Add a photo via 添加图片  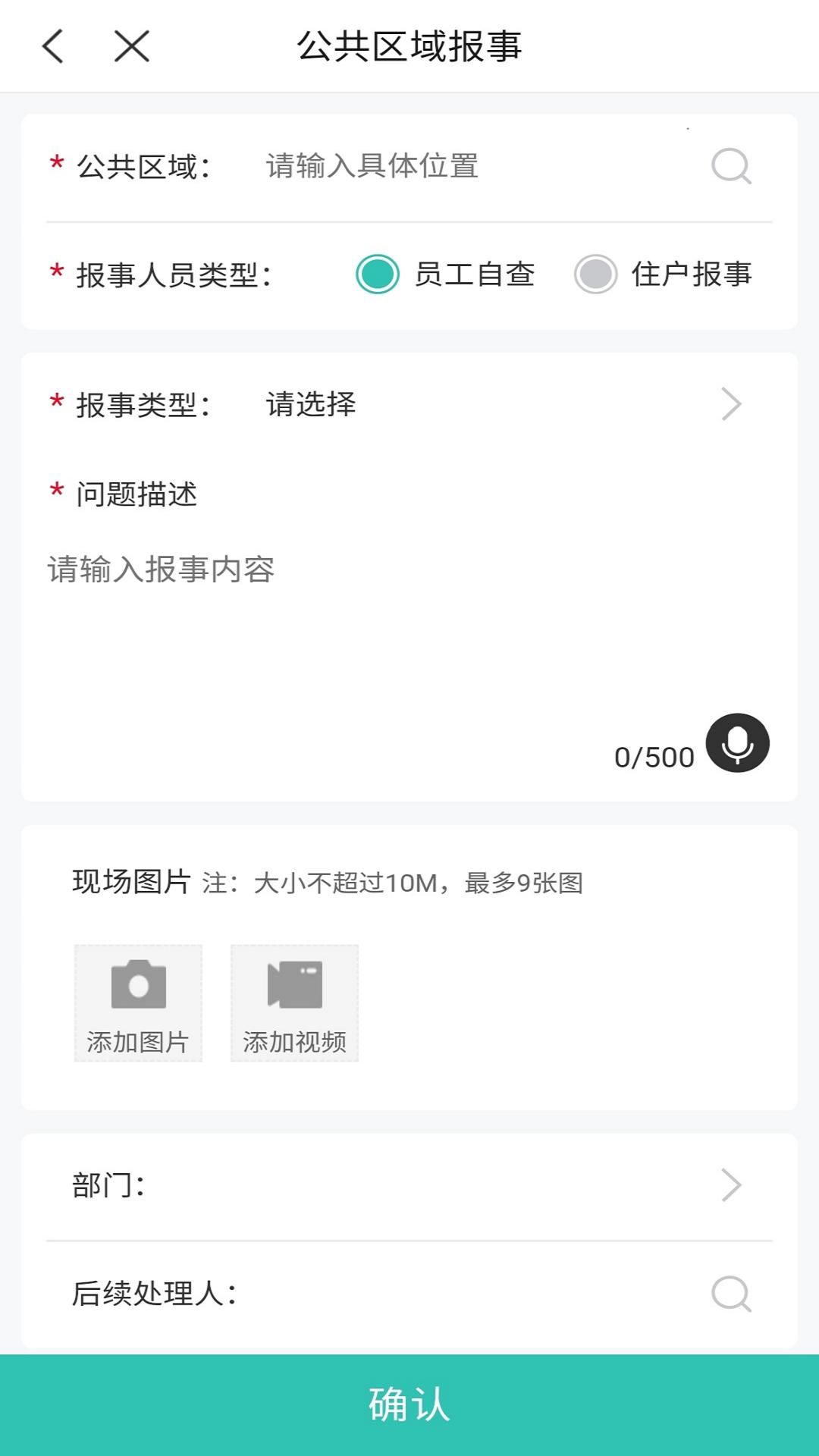[x=138, y=1003]
